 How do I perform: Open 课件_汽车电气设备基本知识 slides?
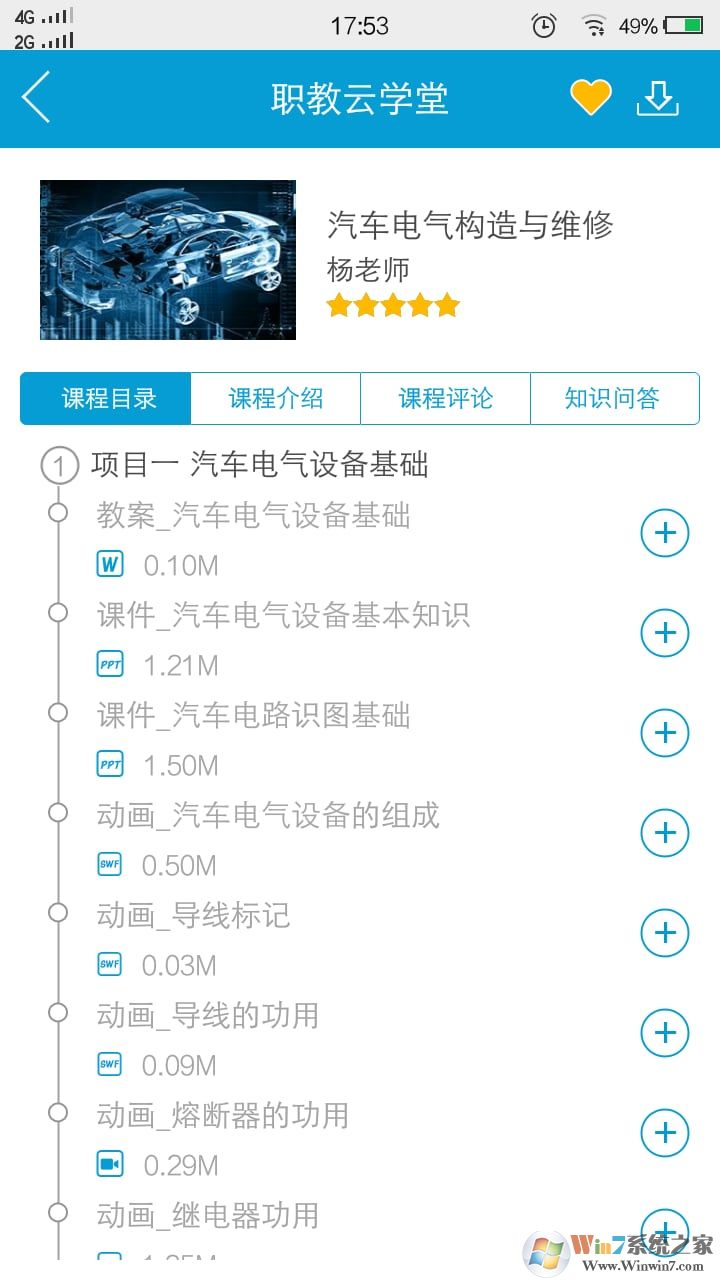[283, 616]
